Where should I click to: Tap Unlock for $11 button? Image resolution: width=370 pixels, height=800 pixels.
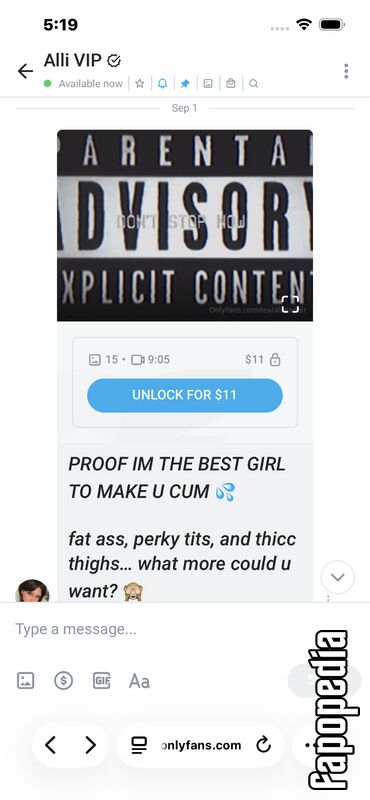[x=185, y=395]
